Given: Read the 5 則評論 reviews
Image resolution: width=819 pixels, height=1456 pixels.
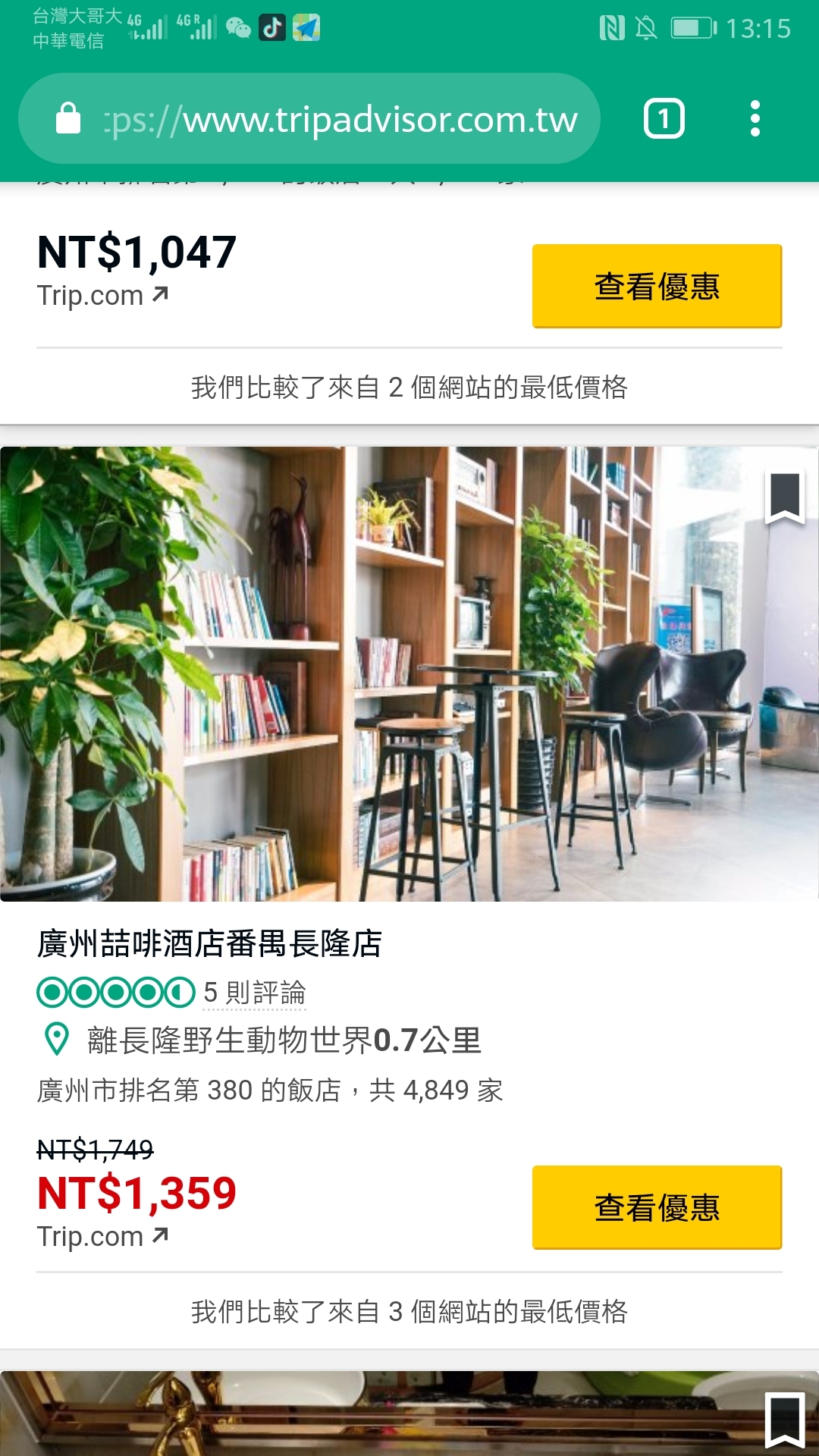Looking at the screenshot, I should [254, 993].
